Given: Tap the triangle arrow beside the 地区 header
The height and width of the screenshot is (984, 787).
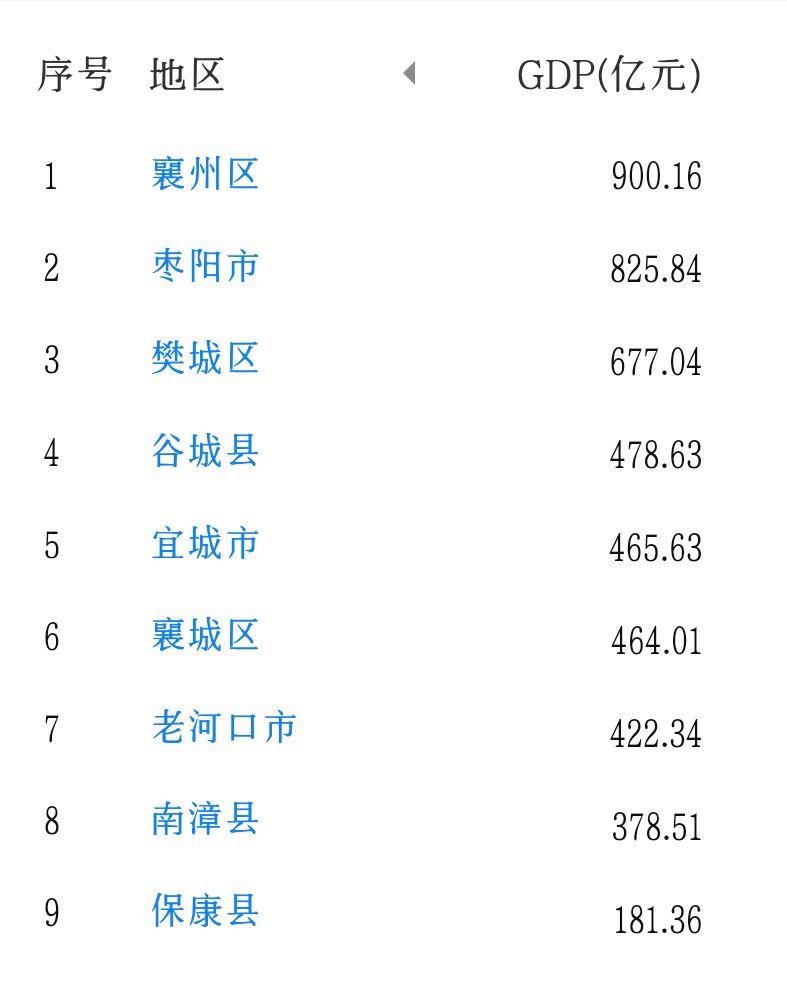Looking at the screenshot, I should pyautogui.click(x=408, y=73).
